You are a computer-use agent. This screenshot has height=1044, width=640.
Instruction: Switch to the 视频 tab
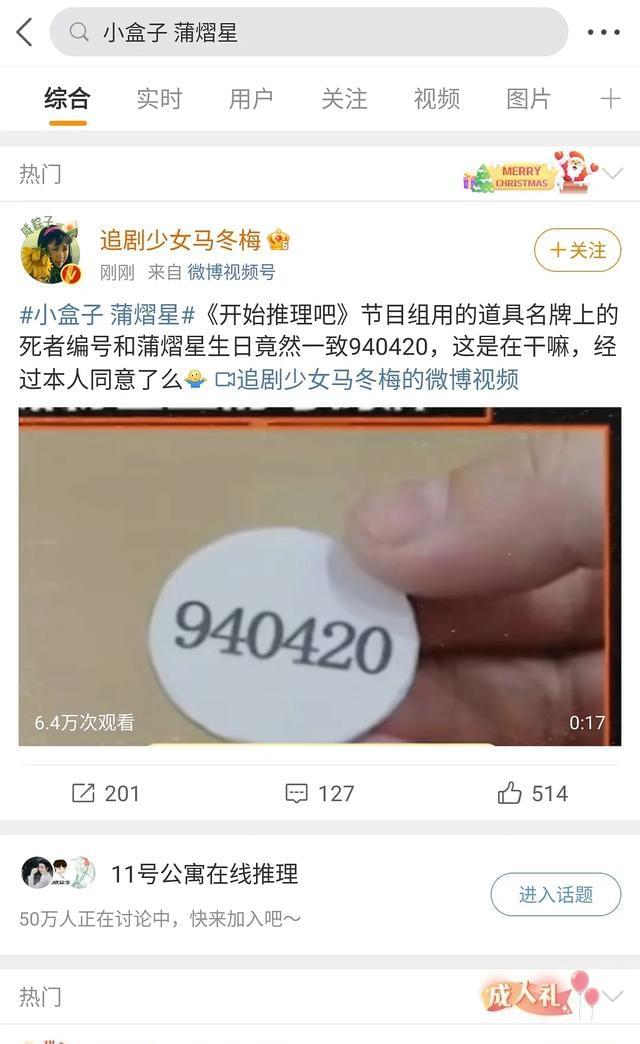coord(436,99)
